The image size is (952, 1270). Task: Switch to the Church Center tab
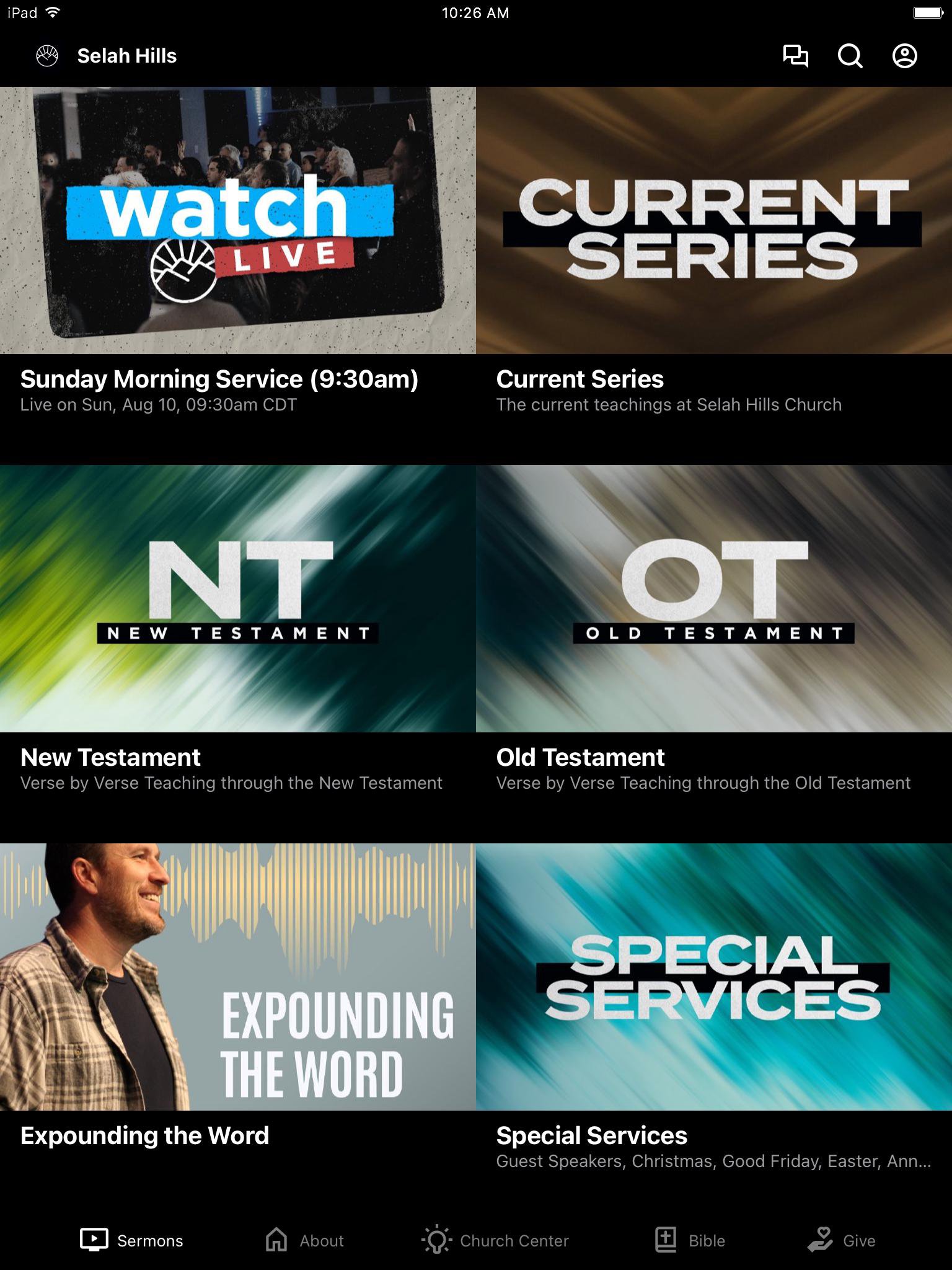tap(495, 1240)
